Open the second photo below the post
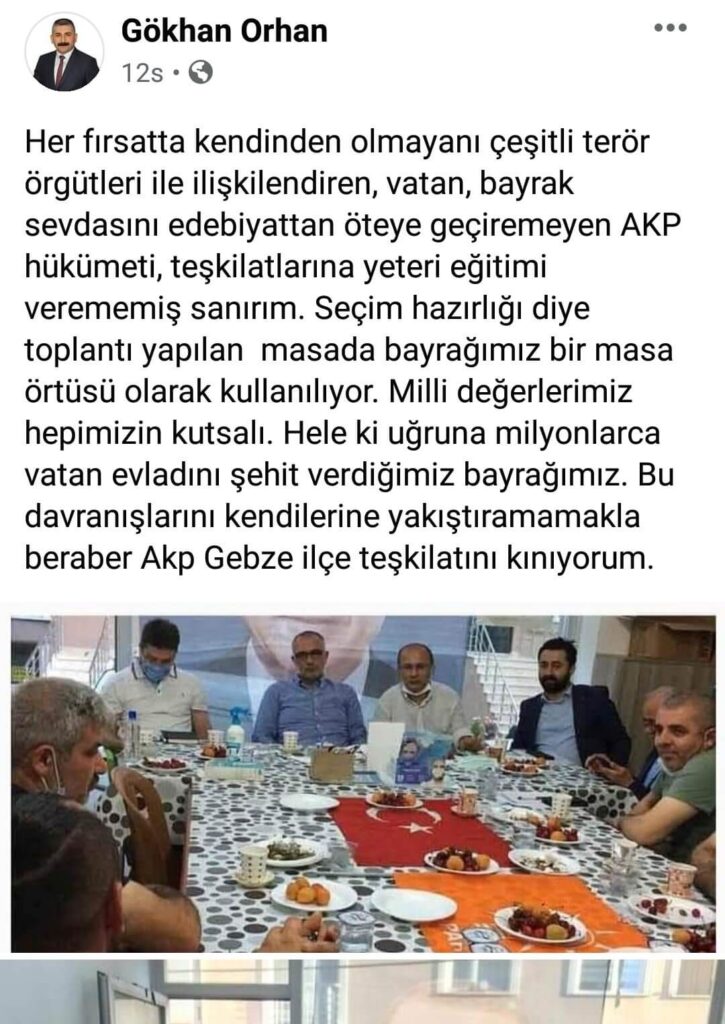Image resolution: width=725 pixels, height=1024 pixels. click(362, 993)
